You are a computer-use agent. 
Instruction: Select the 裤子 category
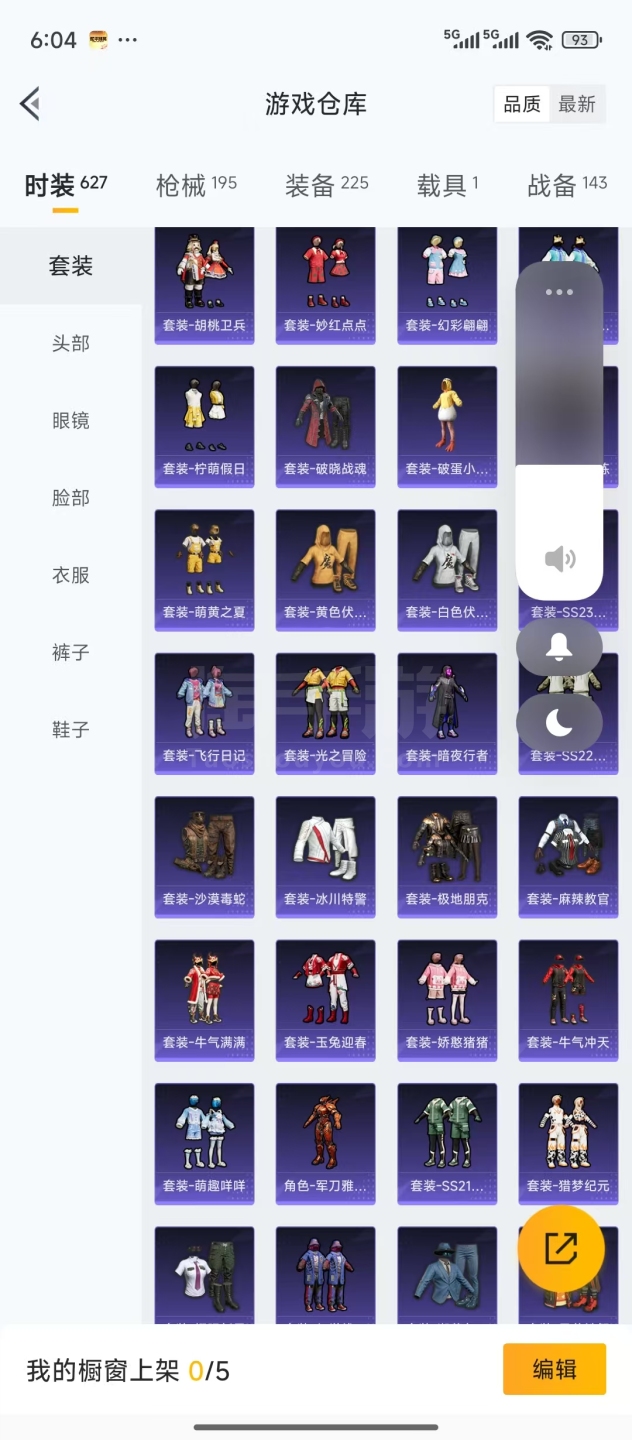pyautogui.click(x=70, y=652)
